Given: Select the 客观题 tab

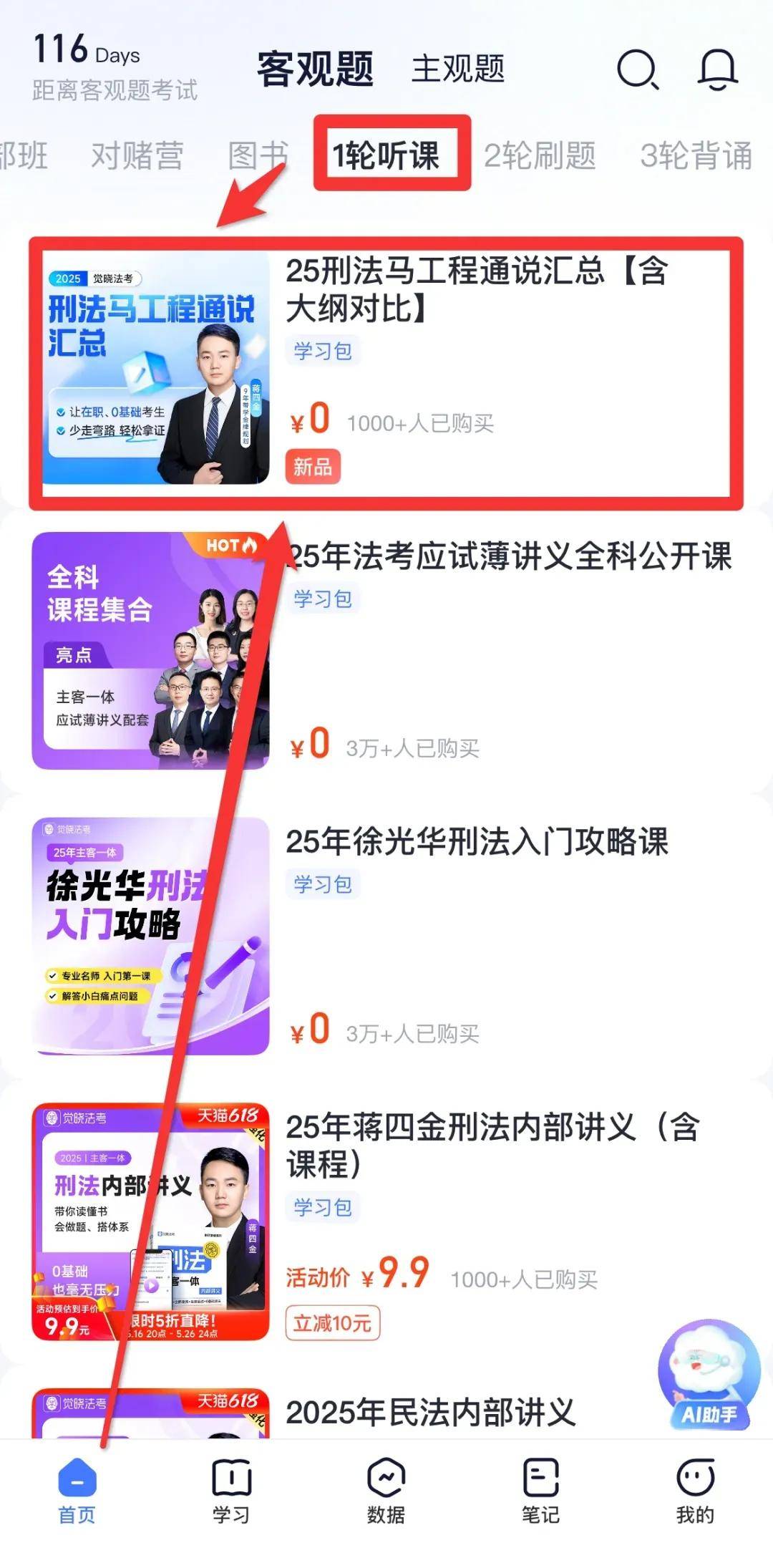Looking at the screenshot, I should click(316, 69).
